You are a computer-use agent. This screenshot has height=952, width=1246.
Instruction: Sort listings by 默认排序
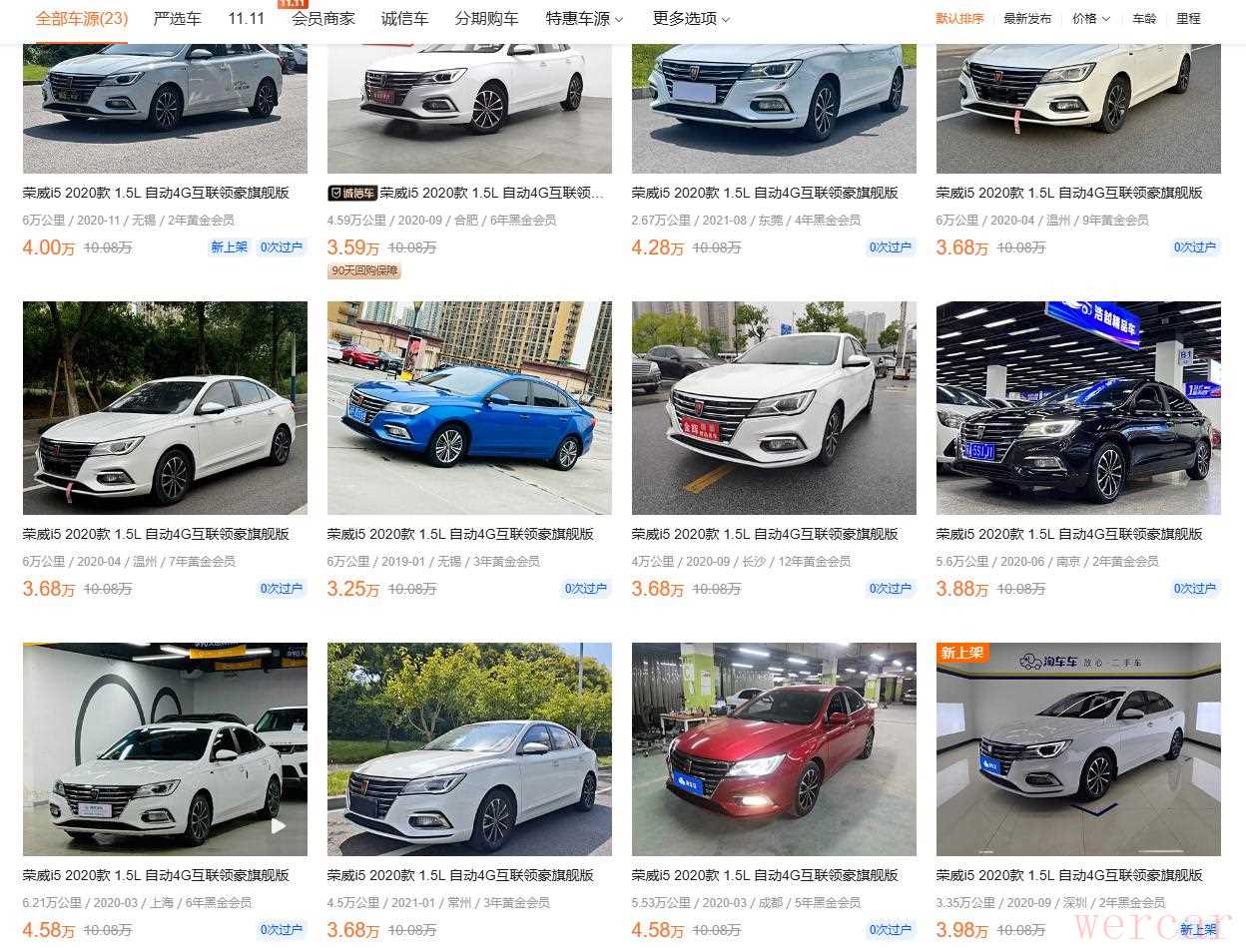click(x=958, y=19)
